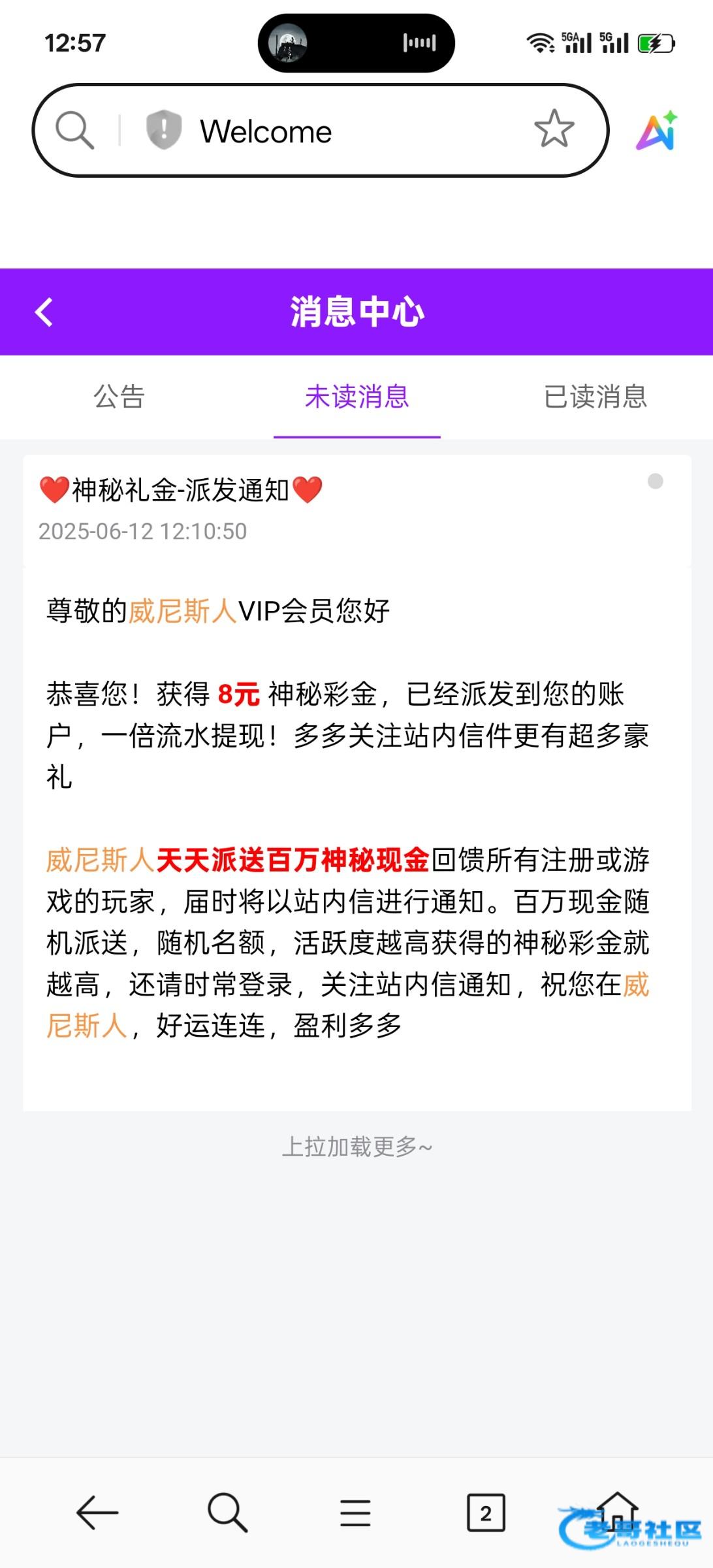The height and width of the screenshot is (1568, 713).
Task: Switch to the 已读消息 tab
Action: (x=595, y=397)
